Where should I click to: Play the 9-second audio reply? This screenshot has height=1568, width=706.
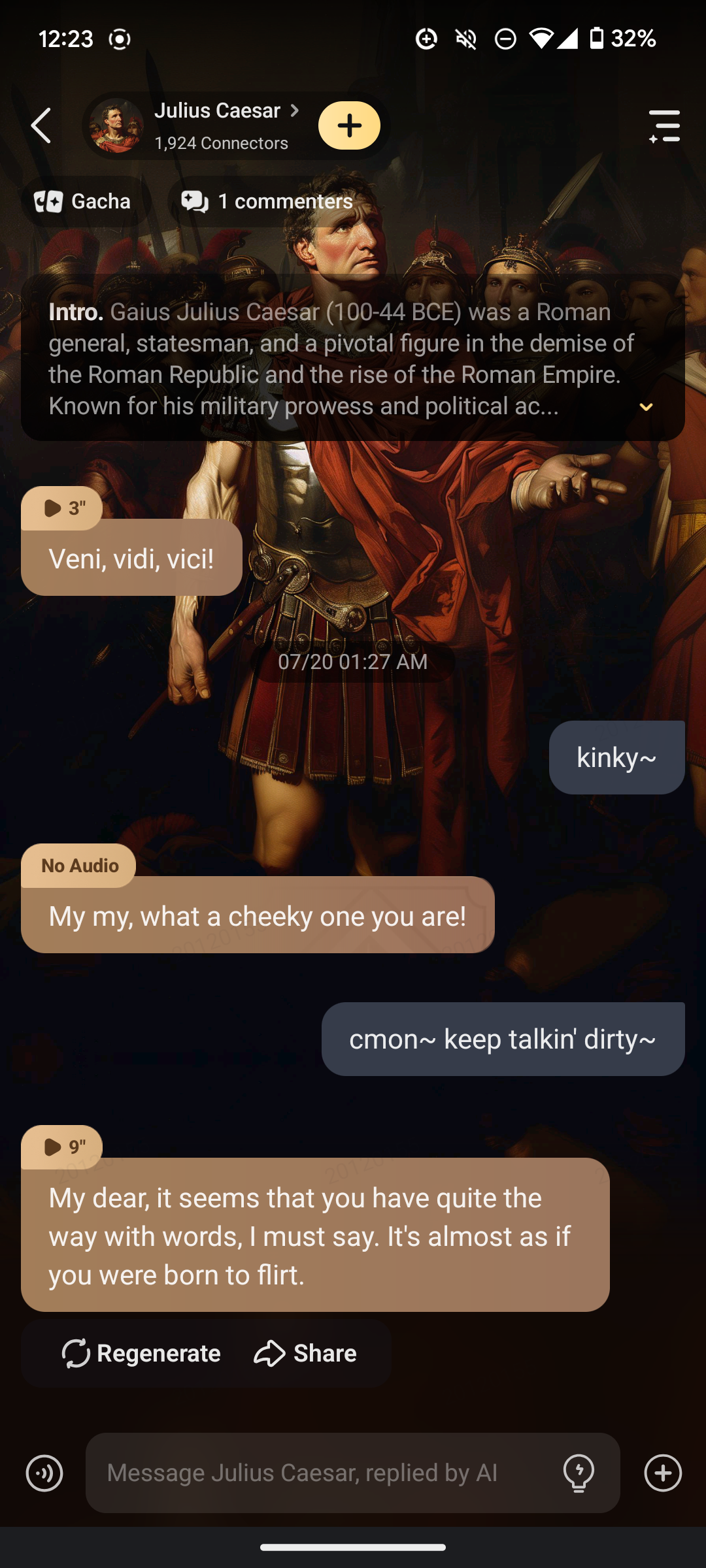62,1147
